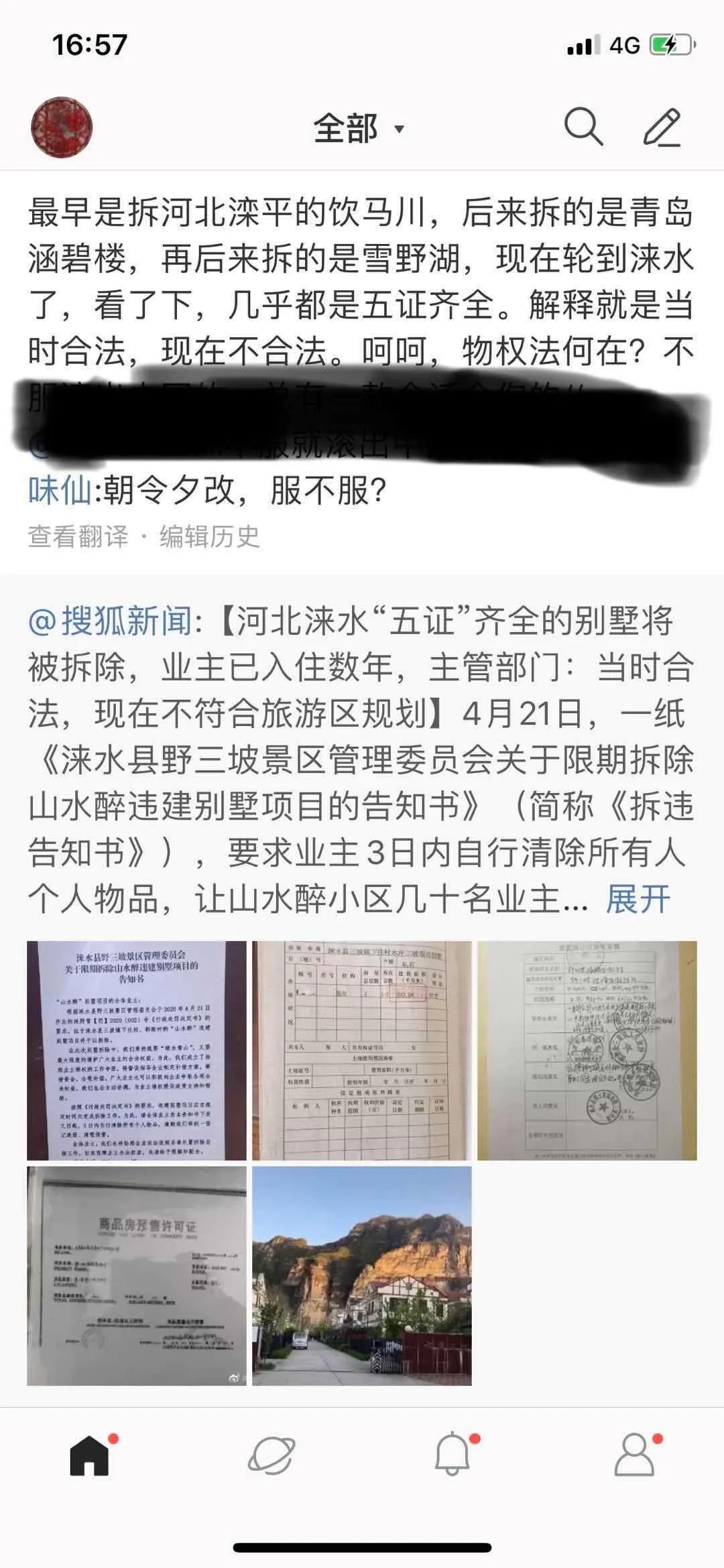
Task: Open 味仙 user profile link
Action: pos(60,491)
